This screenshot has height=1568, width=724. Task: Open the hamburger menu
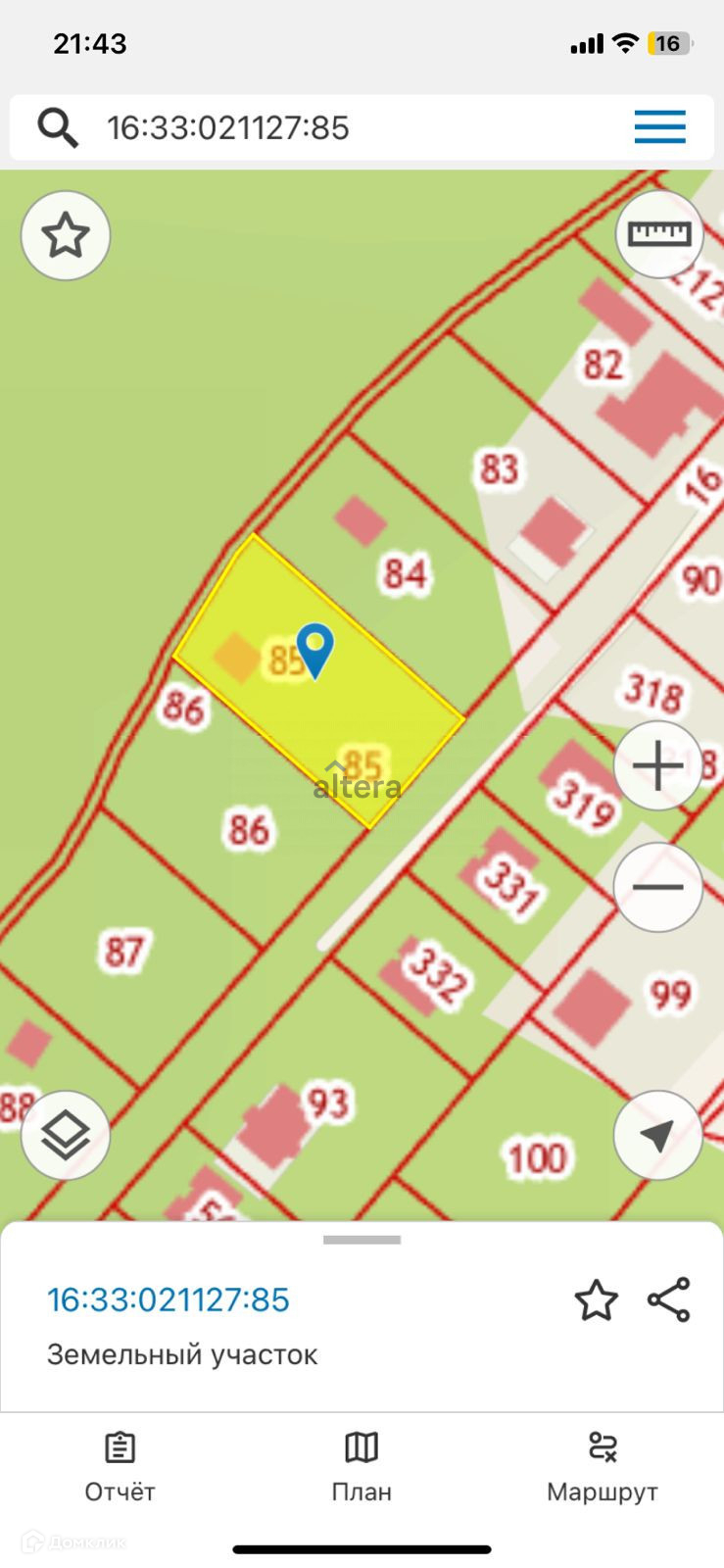tap(659, 127)
